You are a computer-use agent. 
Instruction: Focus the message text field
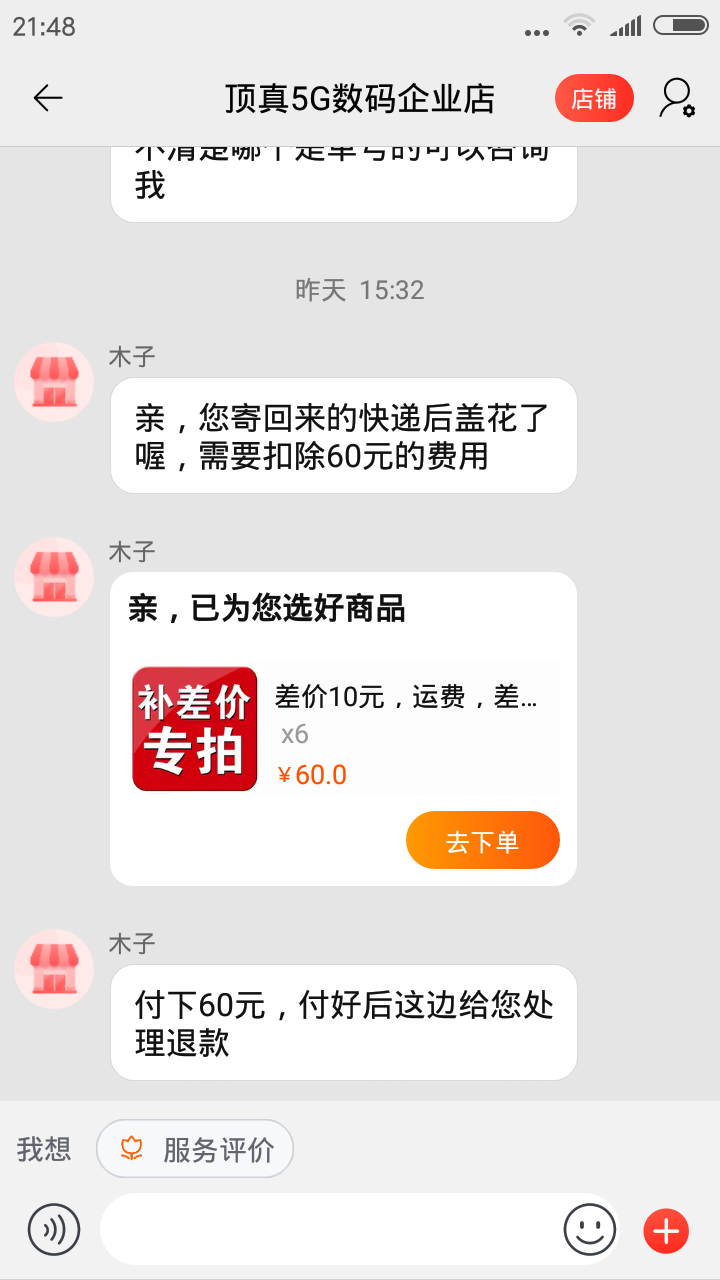(x=330, y=1229)
